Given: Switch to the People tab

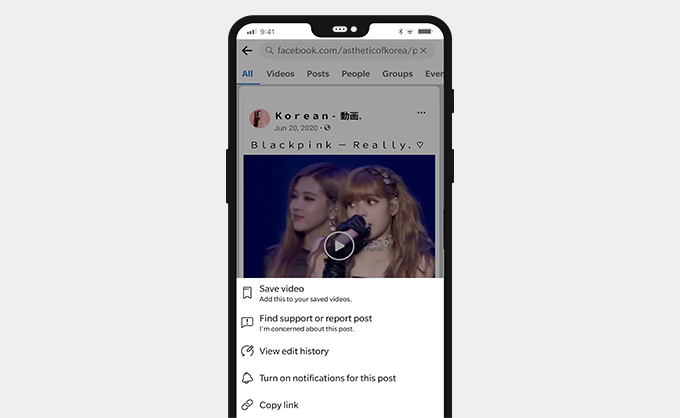Looking at the screenshot, I should [x=355, y=74].
